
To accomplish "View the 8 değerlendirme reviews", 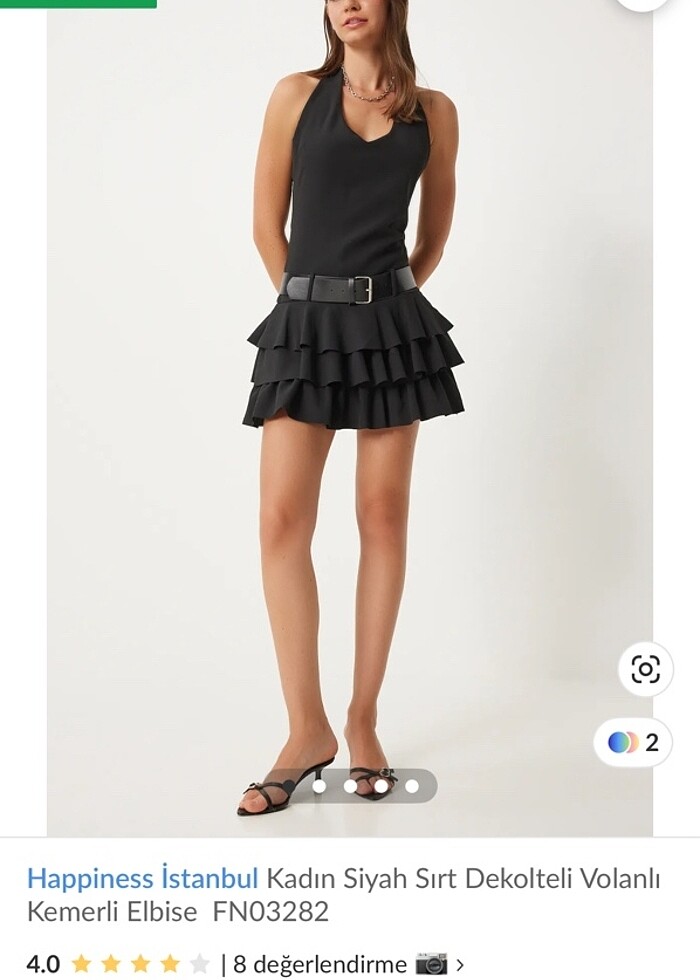I will pyautogui.click(x=319, y=964).
